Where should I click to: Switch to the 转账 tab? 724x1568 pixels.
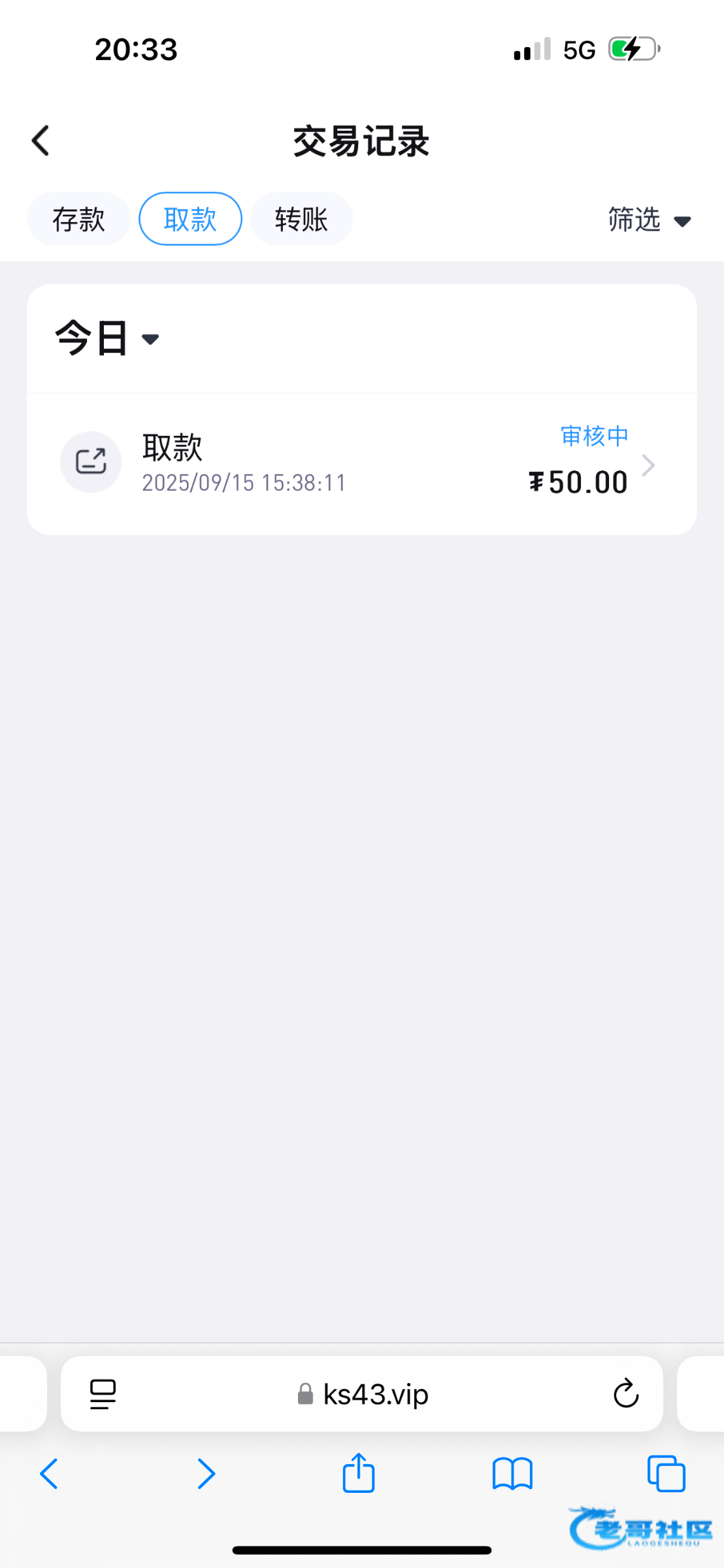301,219
